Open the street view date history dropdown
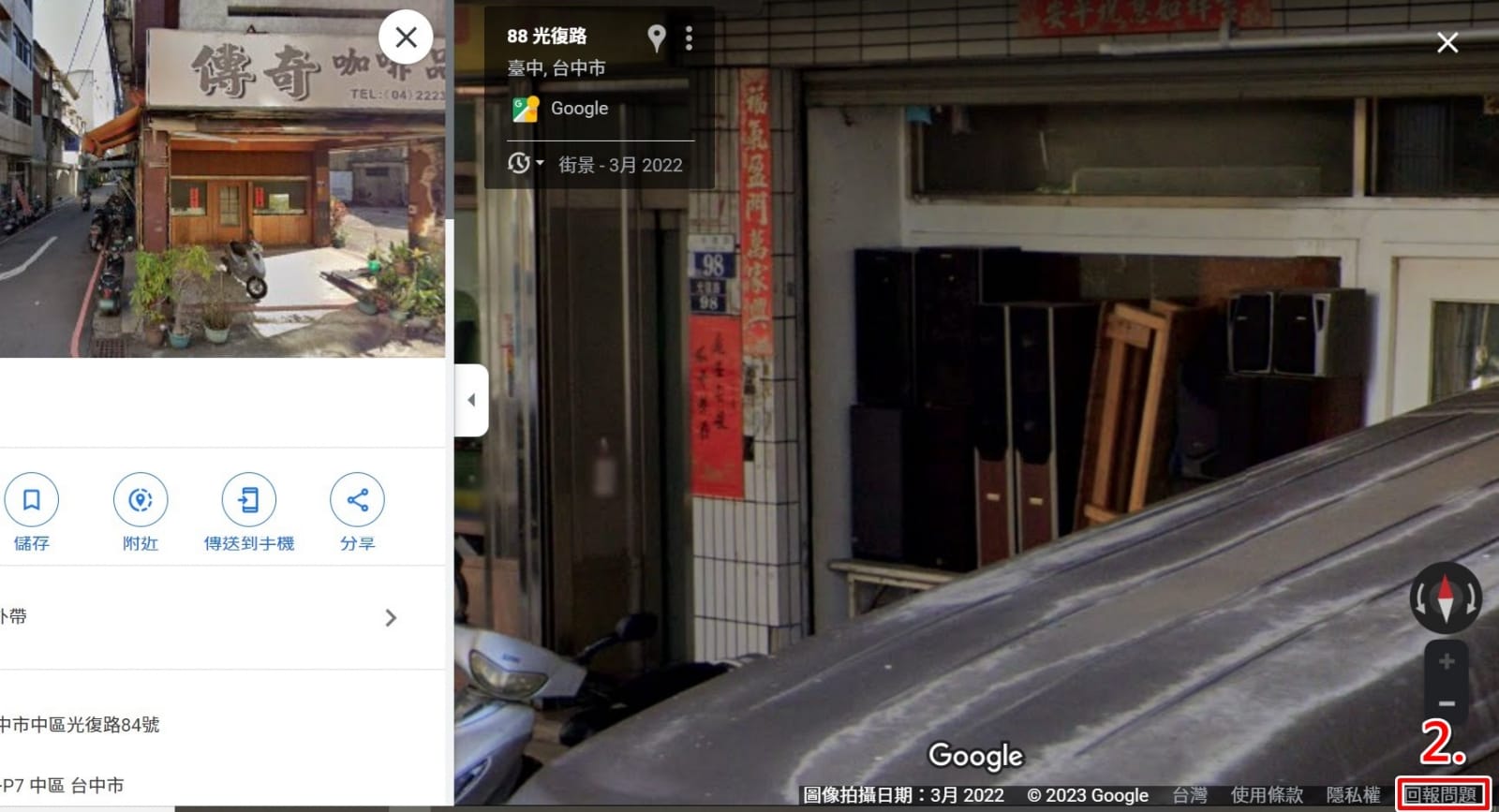1499x812 pixels. [525, 163]
